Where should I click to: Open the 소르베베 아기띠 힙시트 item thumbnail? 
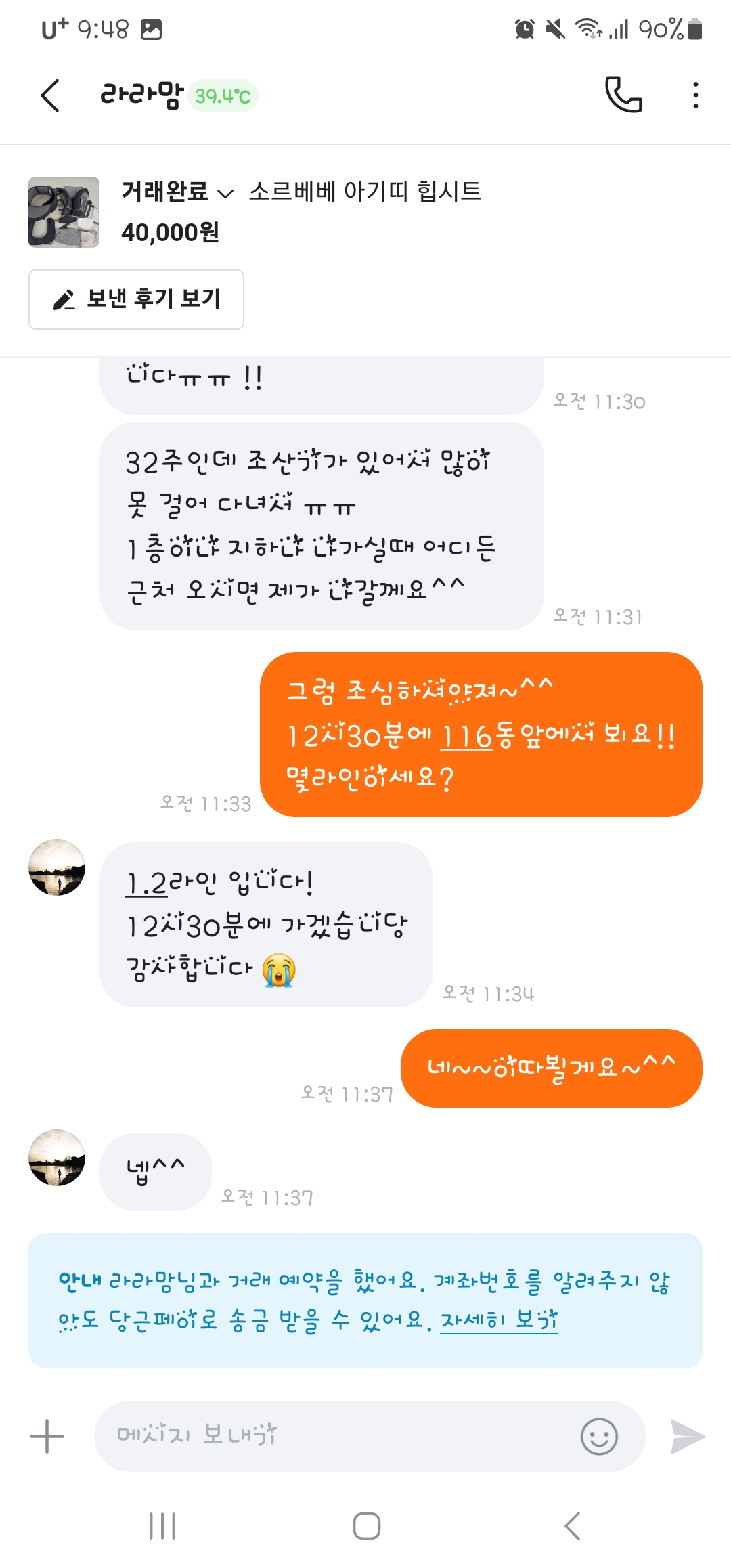[x=64, y=212]
